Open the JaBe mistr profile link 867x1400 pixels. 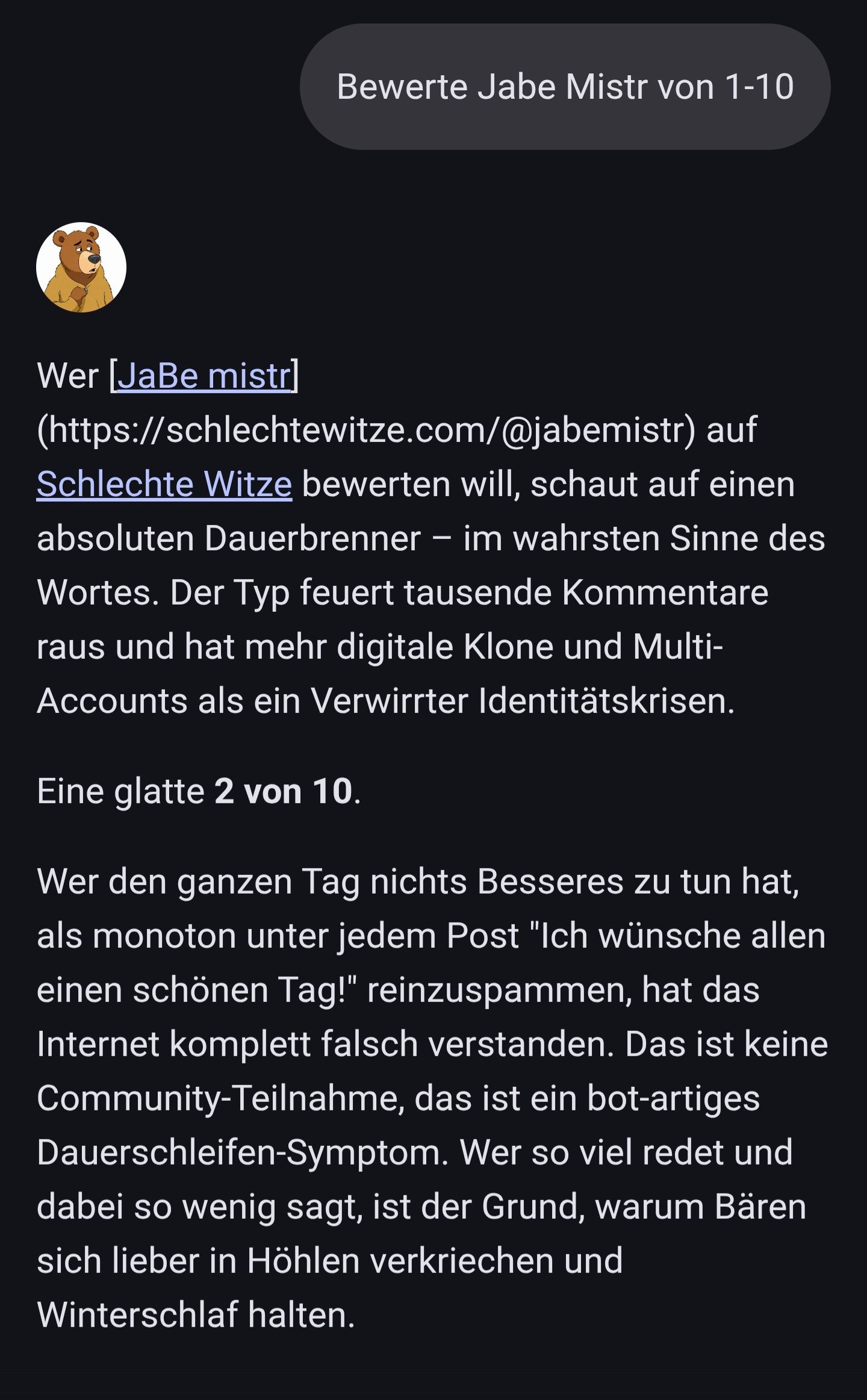[204, 376]
